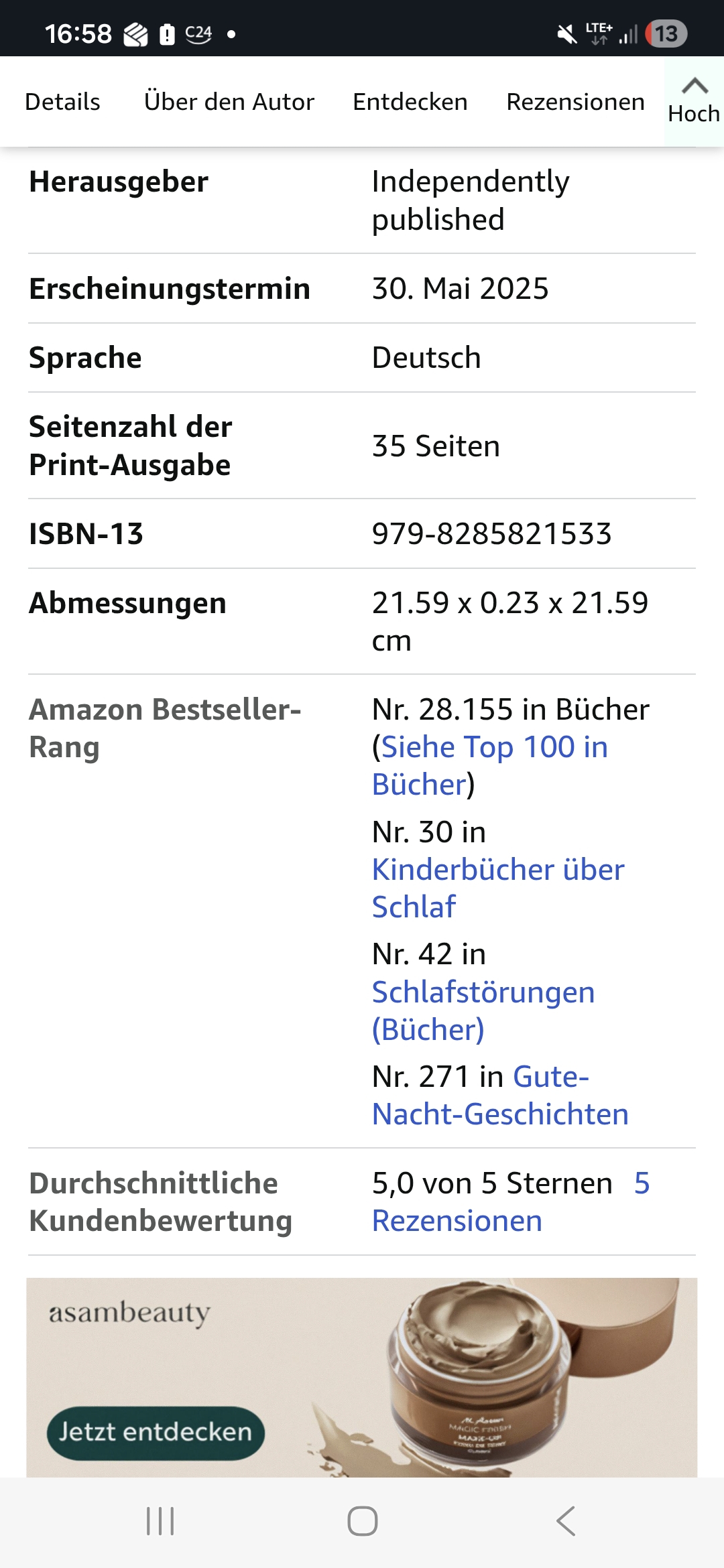This screenshot has width=724, height=1568.
Task: Switch to the Details tab
Action: pos(62,102)
